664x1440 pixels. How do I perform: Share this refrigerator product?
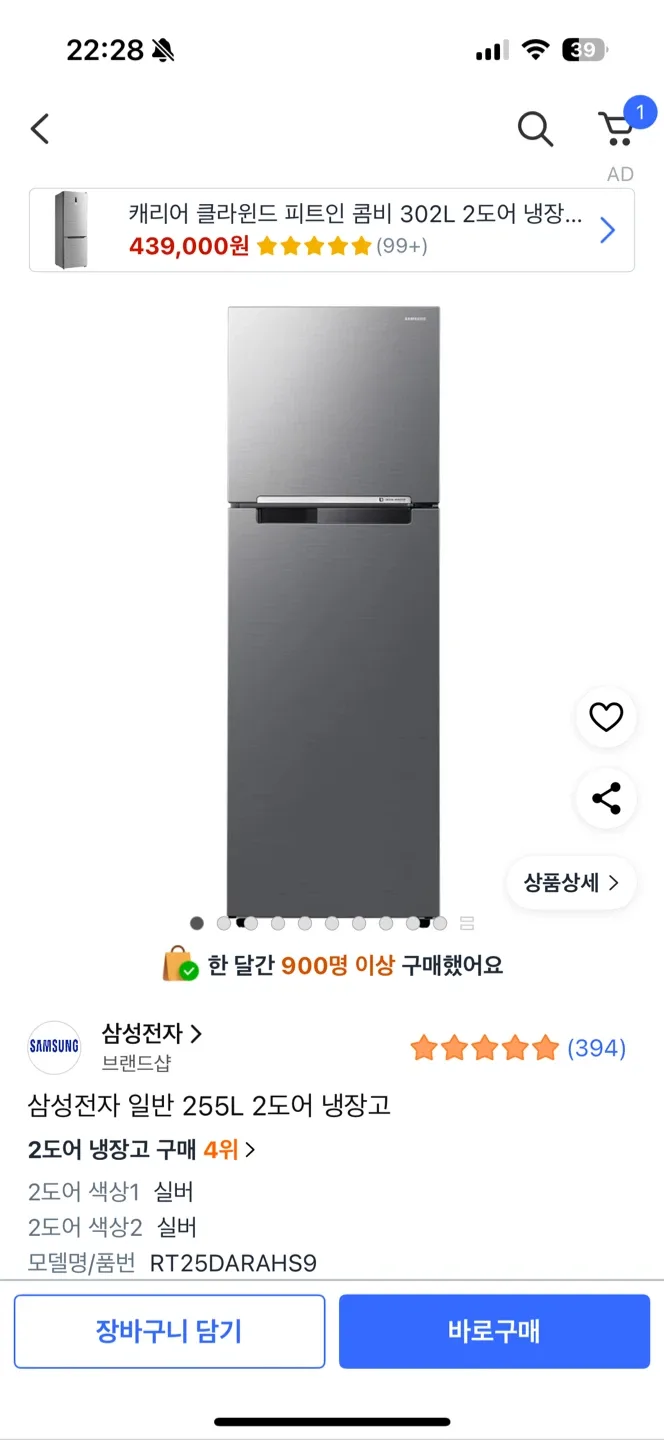pyautogui.click(x=606, y=798)
